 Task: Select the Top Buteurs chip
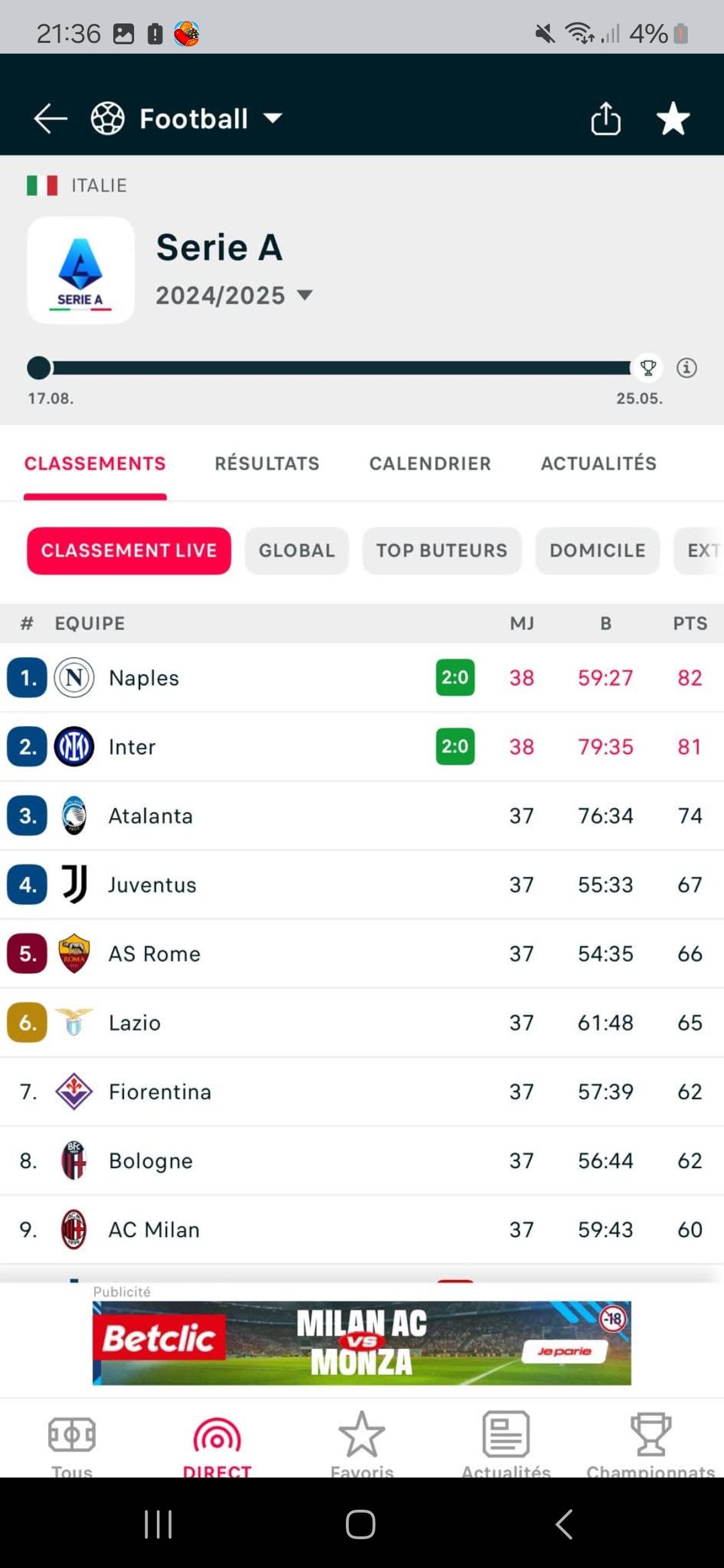[442, 551]
